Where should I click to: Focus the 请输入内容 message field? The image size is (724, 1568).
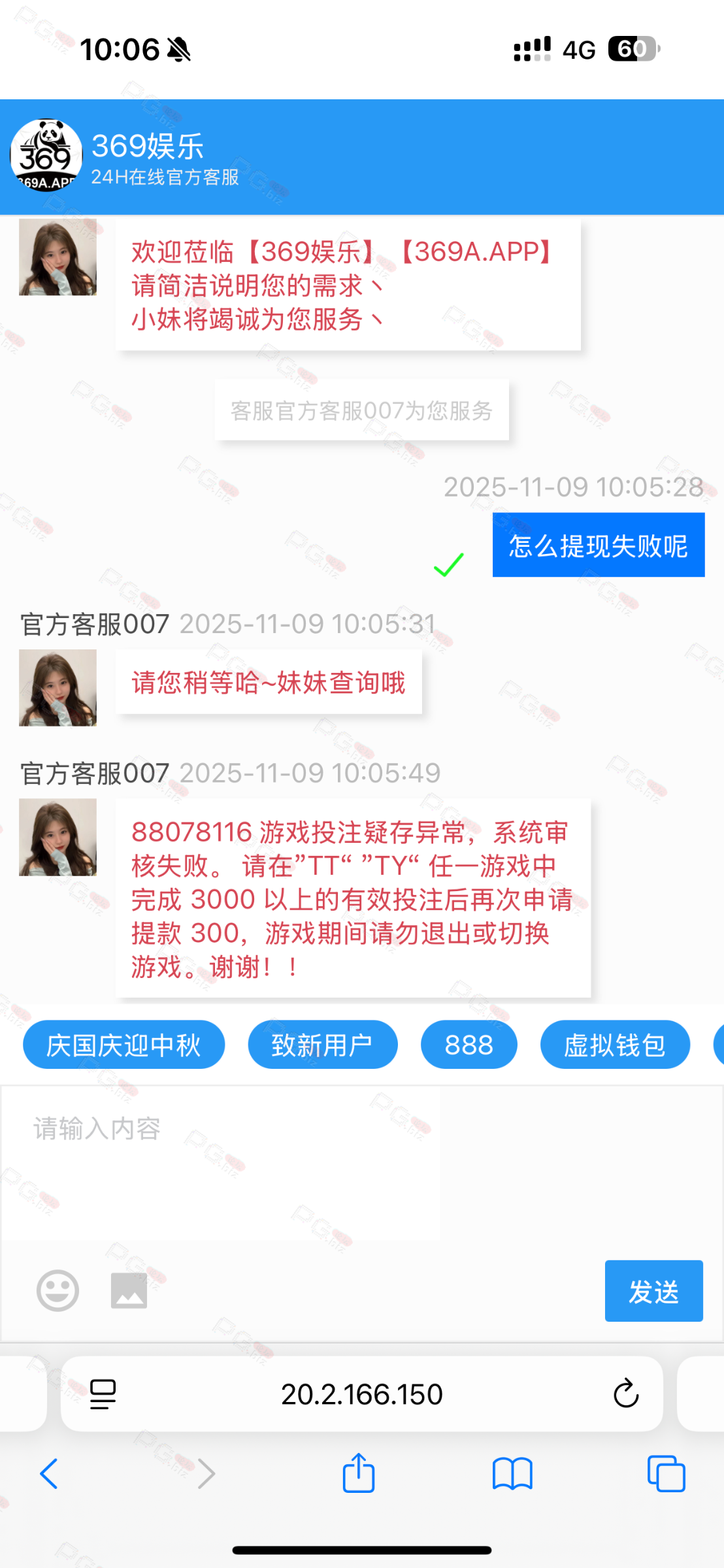[x=222, y=1163]
